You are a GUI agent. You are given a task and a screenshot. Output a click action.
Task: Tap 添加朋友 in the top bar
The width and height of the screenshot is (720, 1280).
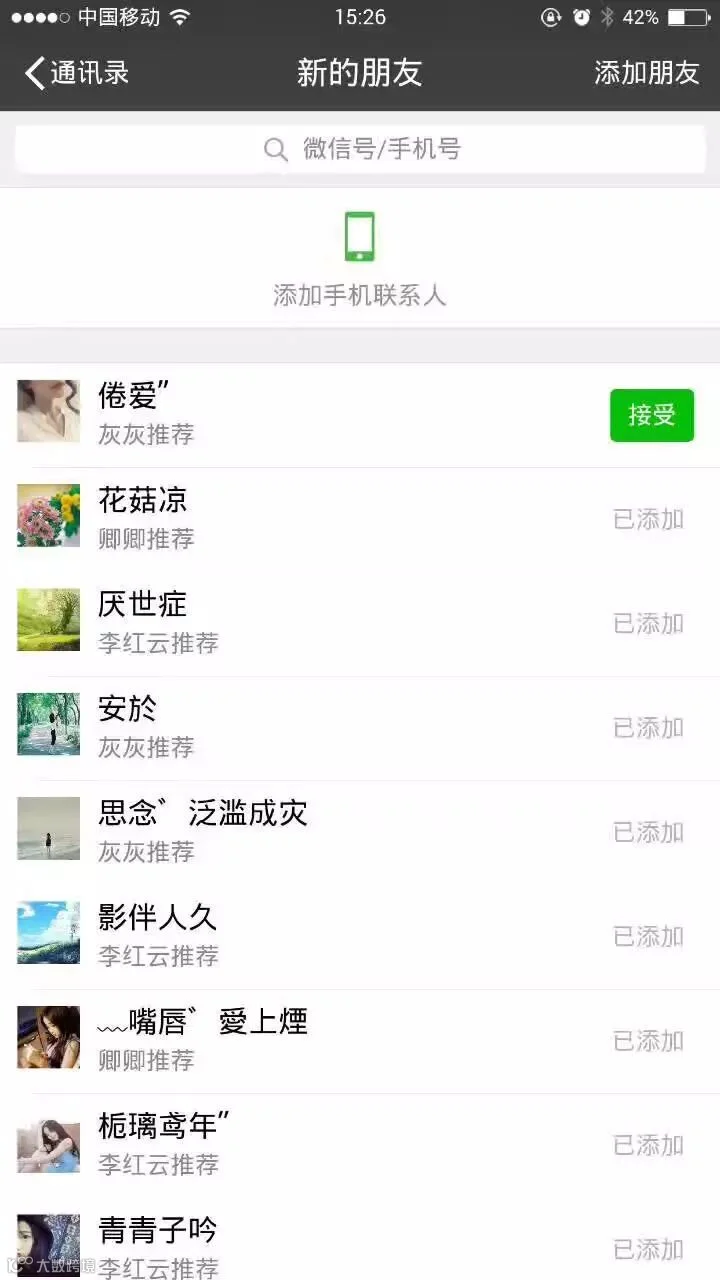[x=646, y=73]
